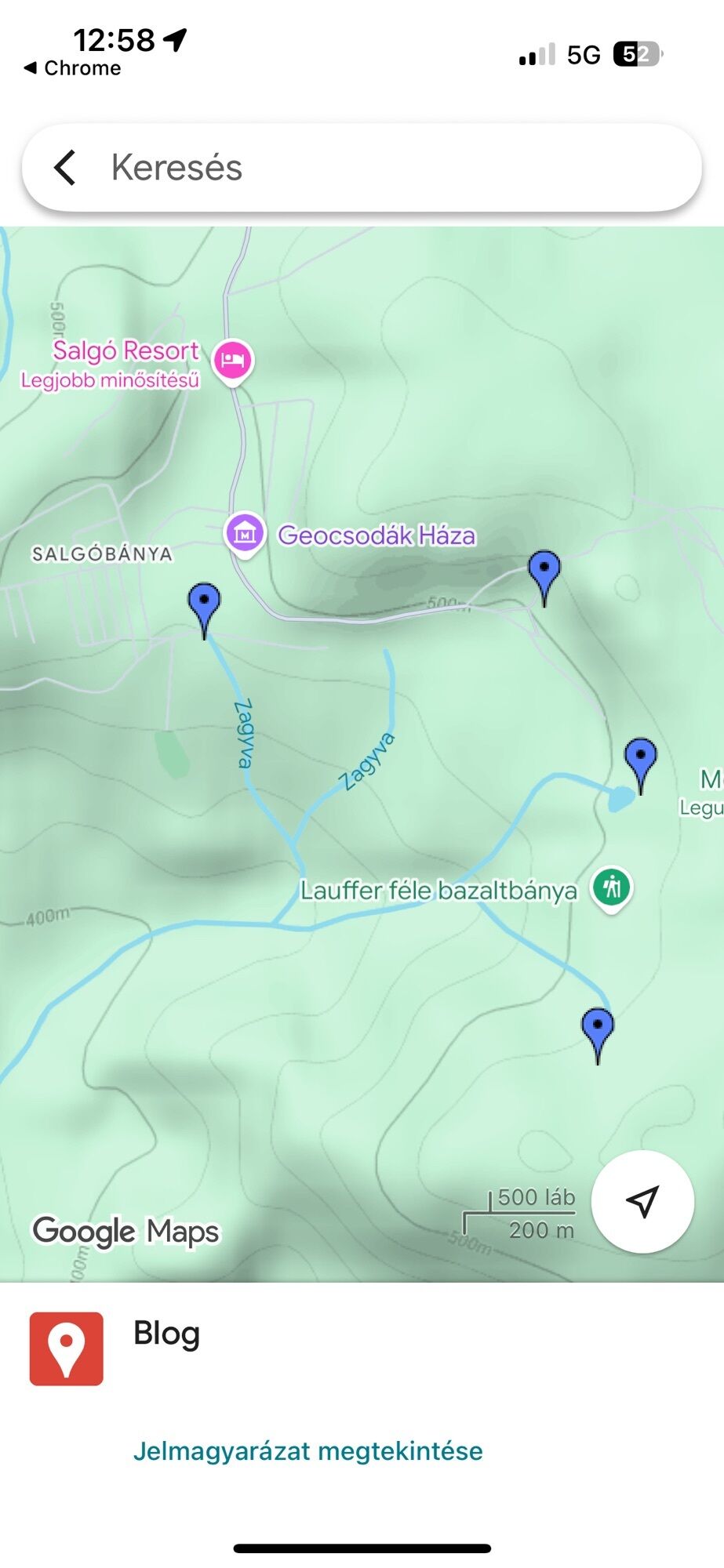This screenshot has width=724, height=1568.
Task: Open the Blog map details
Action: (x=166, y=1333)
